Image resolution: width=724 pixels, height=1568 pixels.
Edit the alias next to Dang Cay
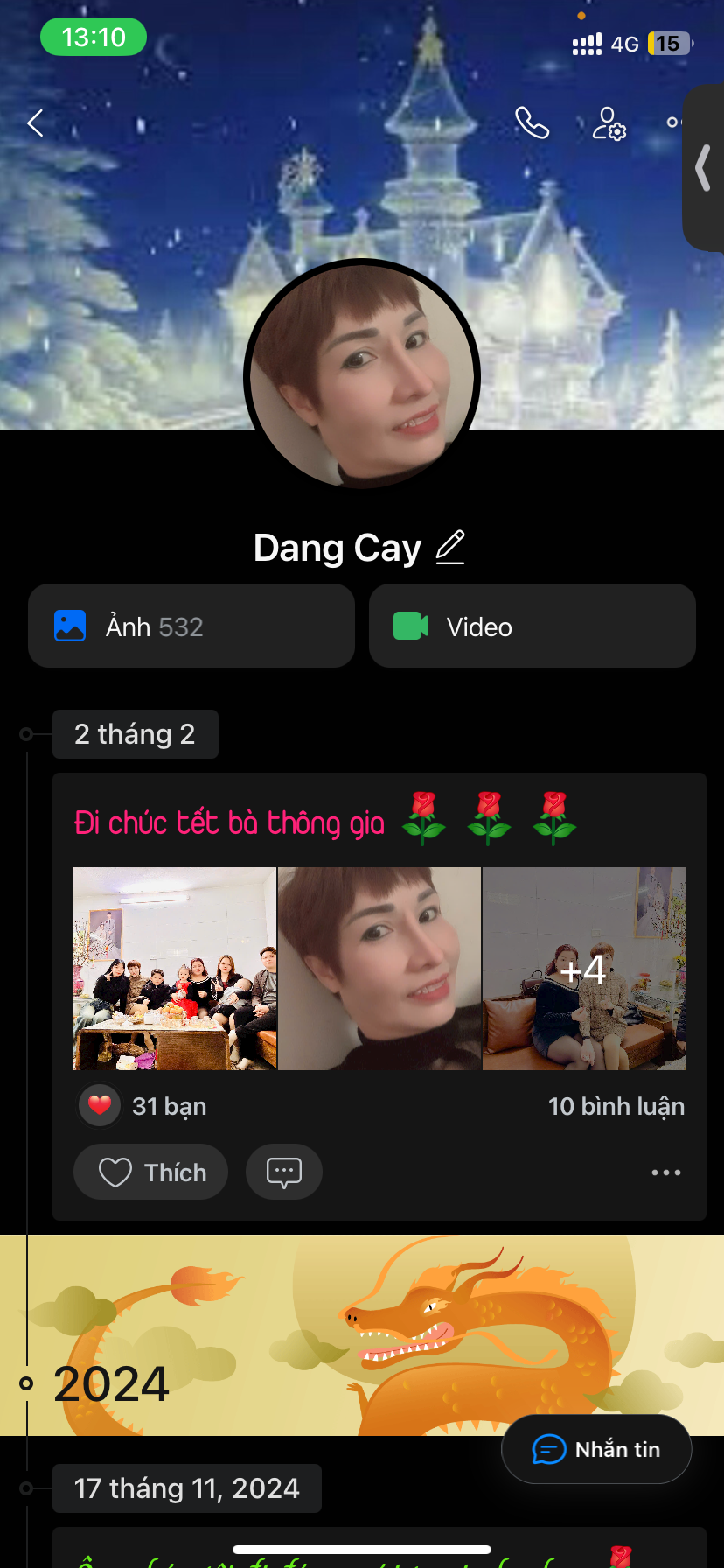pyautogui.click(x=450, y=548)
